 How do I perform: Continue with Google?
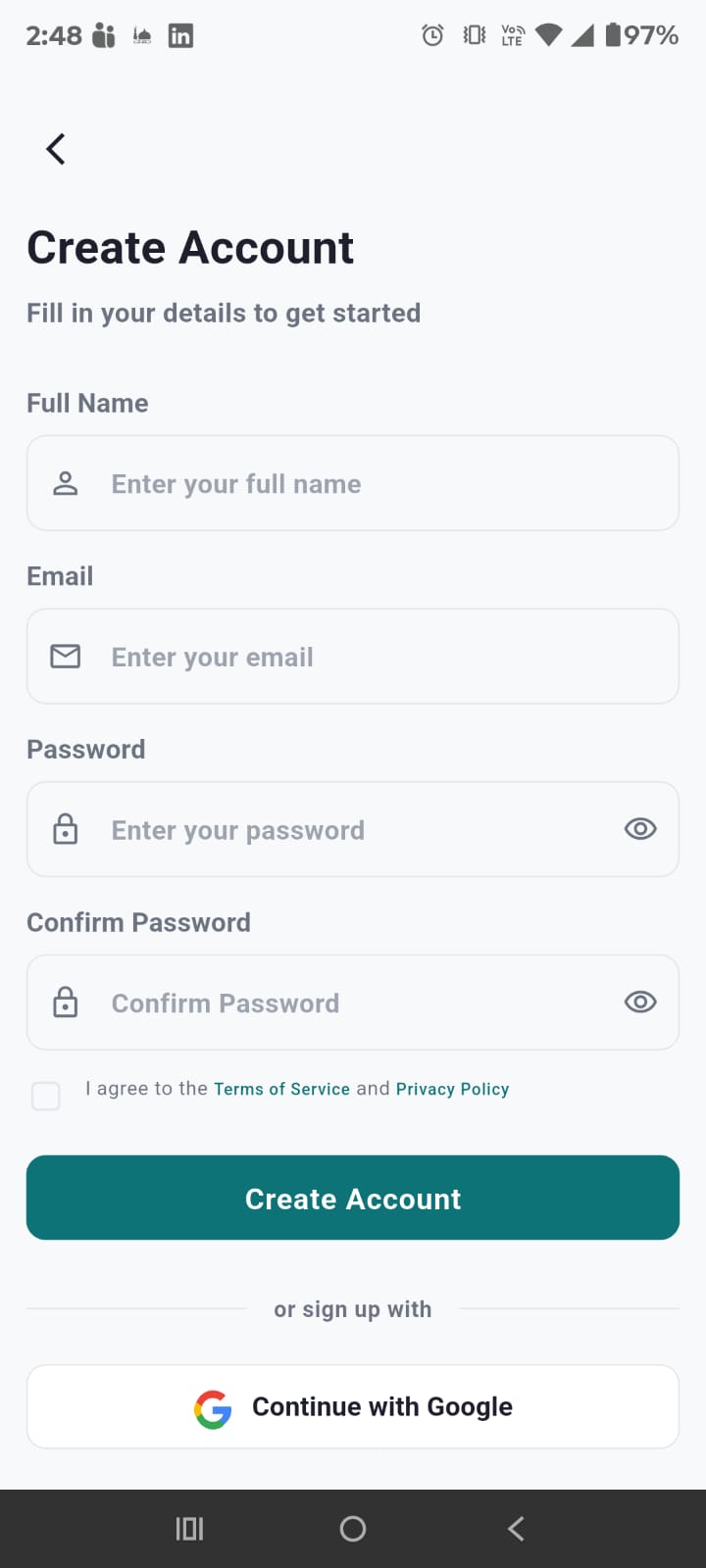(x=353, y=1406)
